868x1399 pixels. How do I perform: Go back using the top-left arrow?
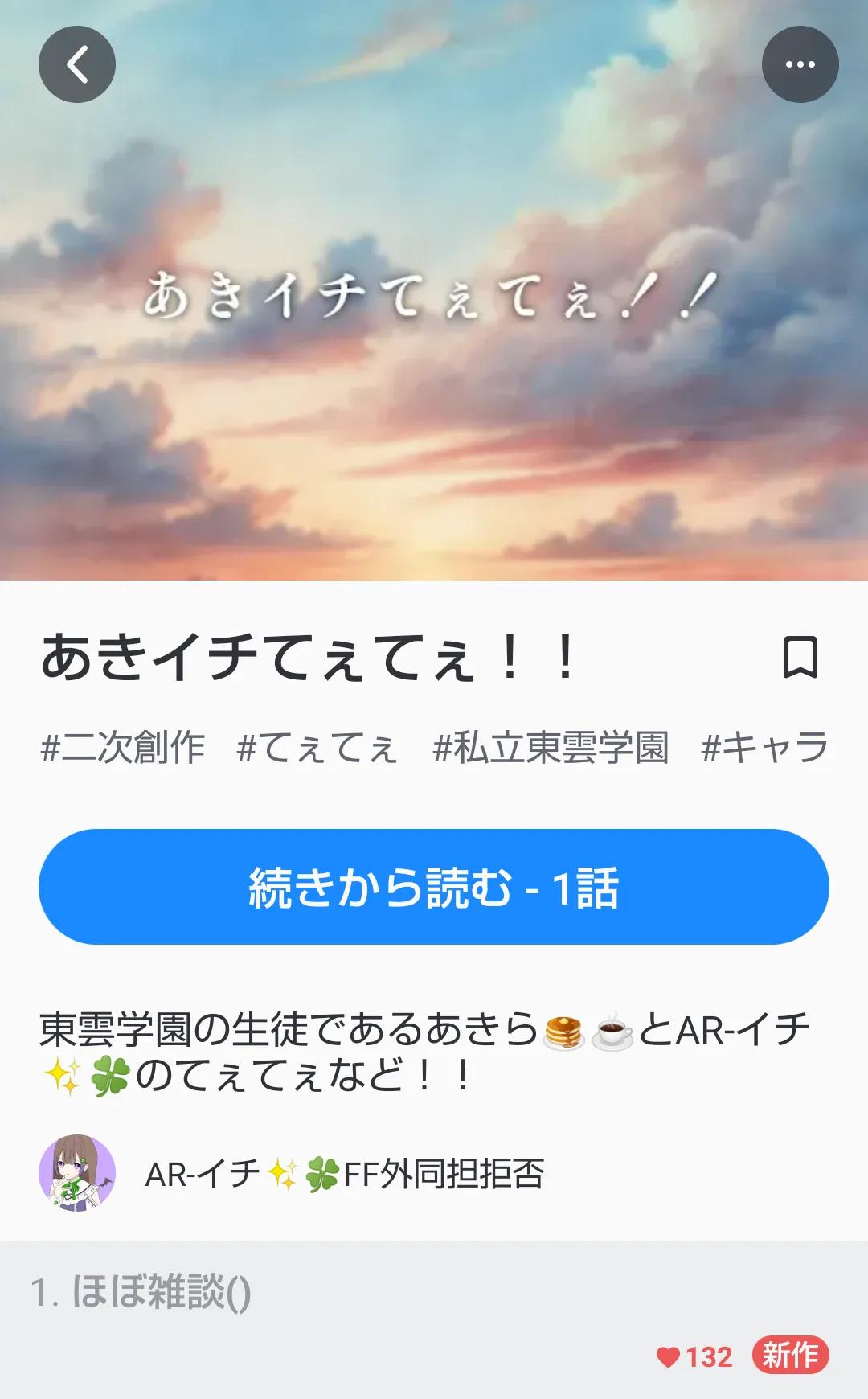[x=77, y=64]
